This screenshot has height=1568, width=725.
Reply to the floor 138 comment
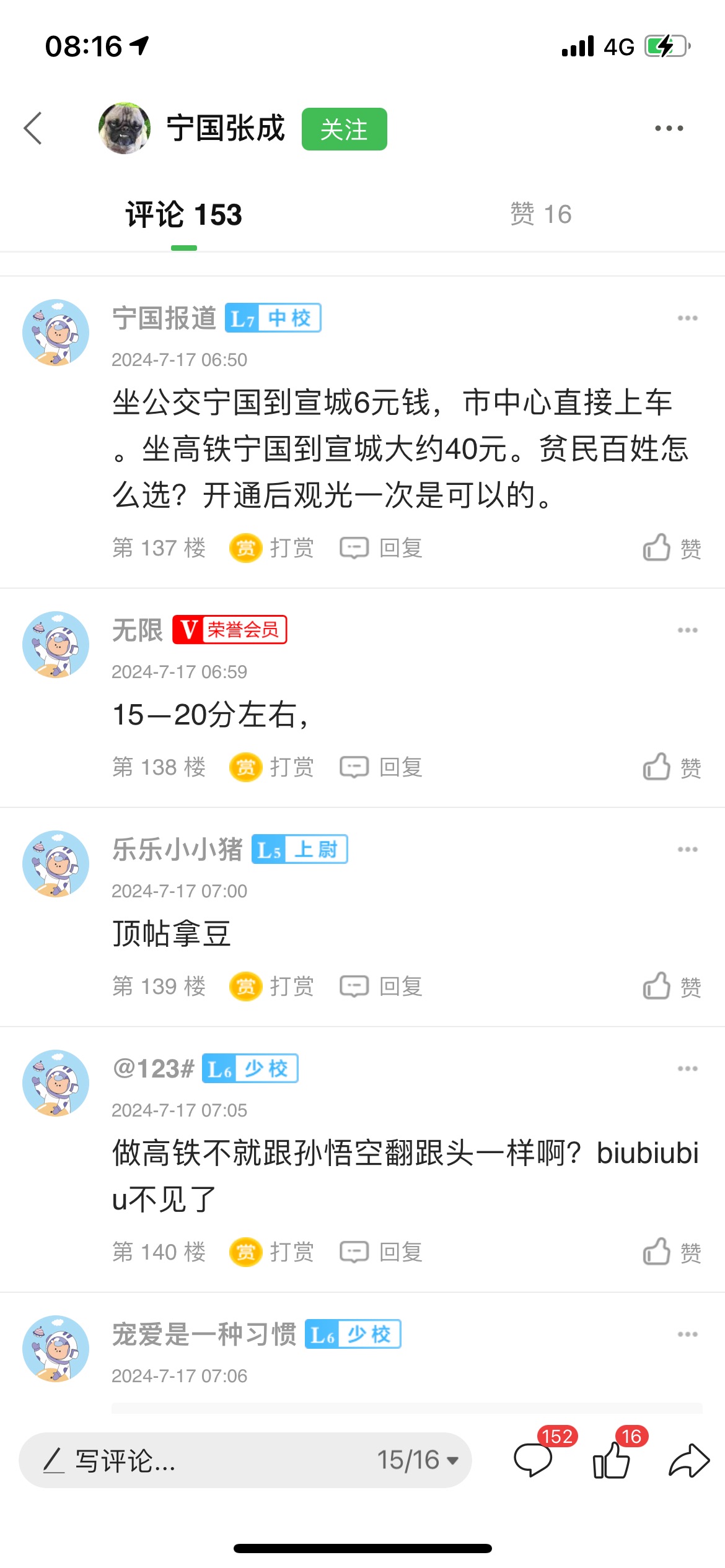pos(382,767)
